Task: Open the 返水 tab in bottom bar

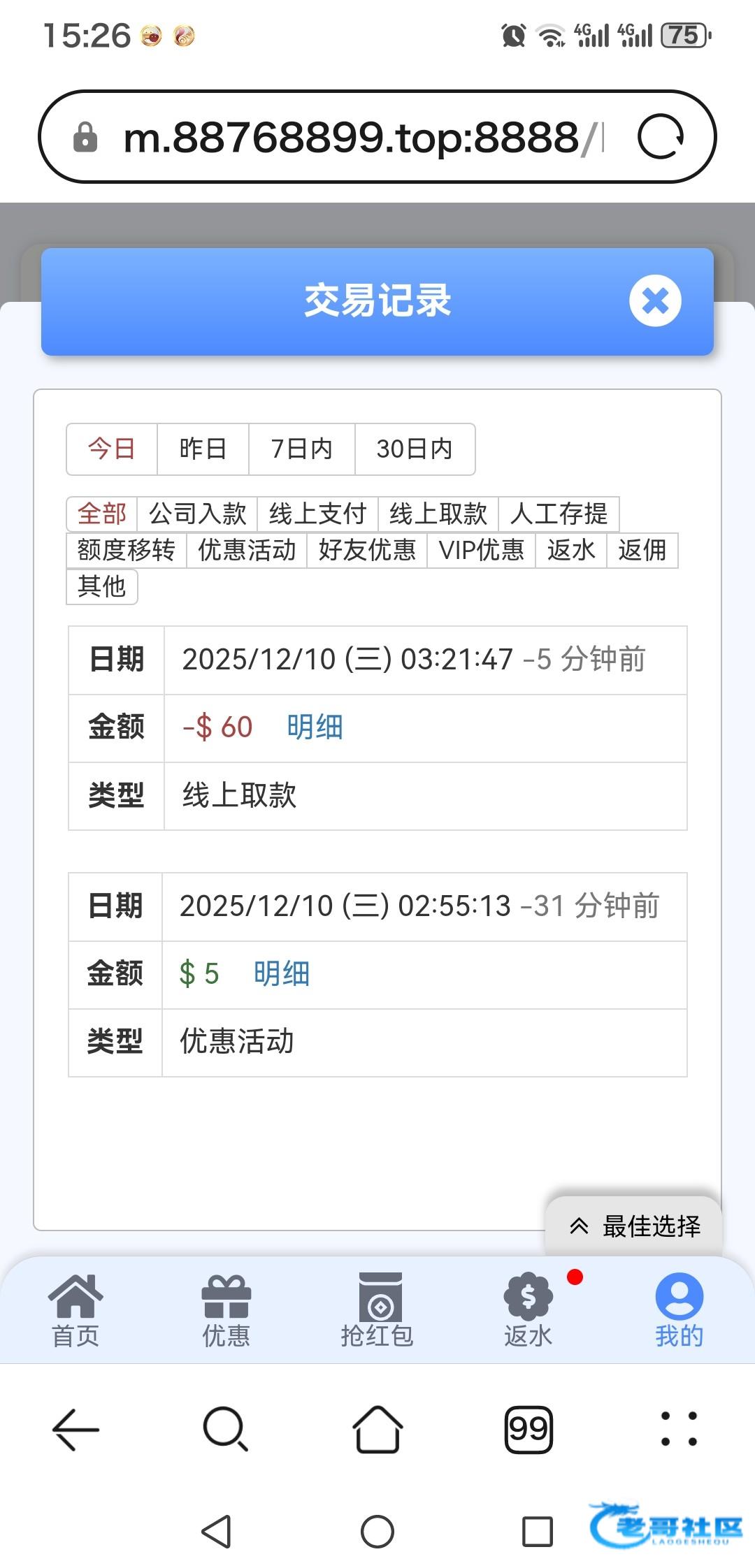Action: pyautogui.click(x=528, y=1311)
